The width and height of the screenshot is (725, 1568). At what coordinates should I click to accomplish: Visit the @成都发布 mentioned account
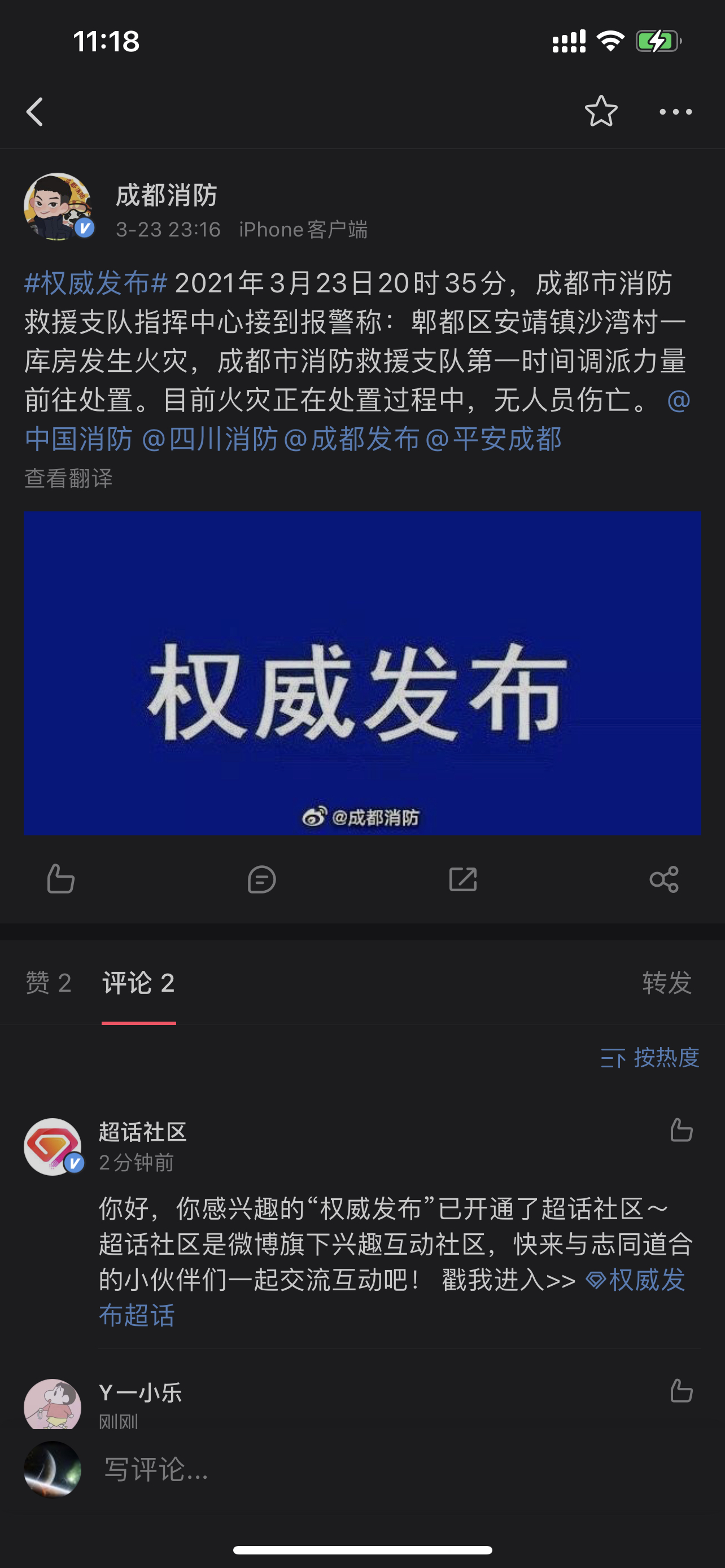click(352, 439)
